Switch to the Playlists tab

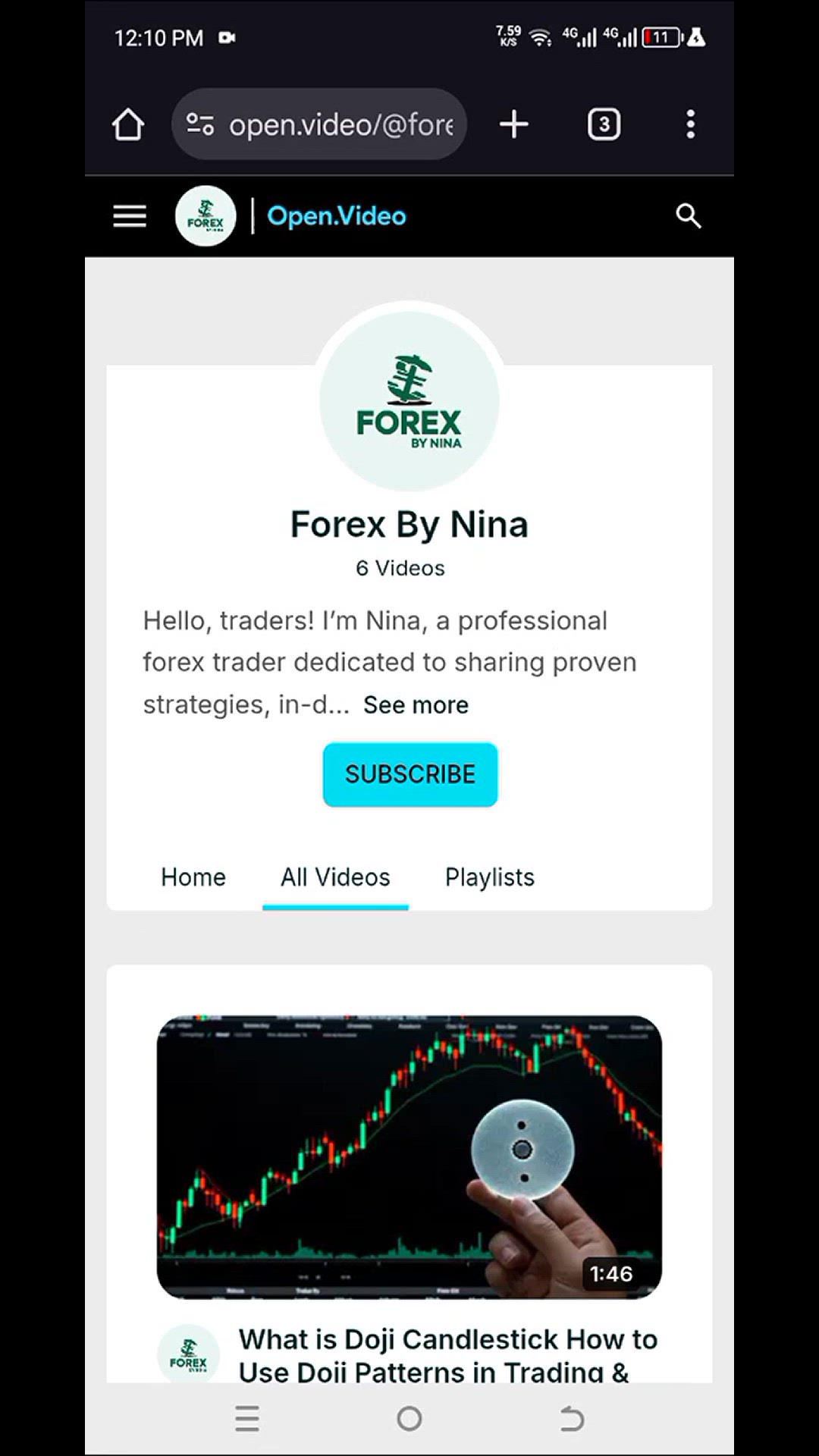490,877
